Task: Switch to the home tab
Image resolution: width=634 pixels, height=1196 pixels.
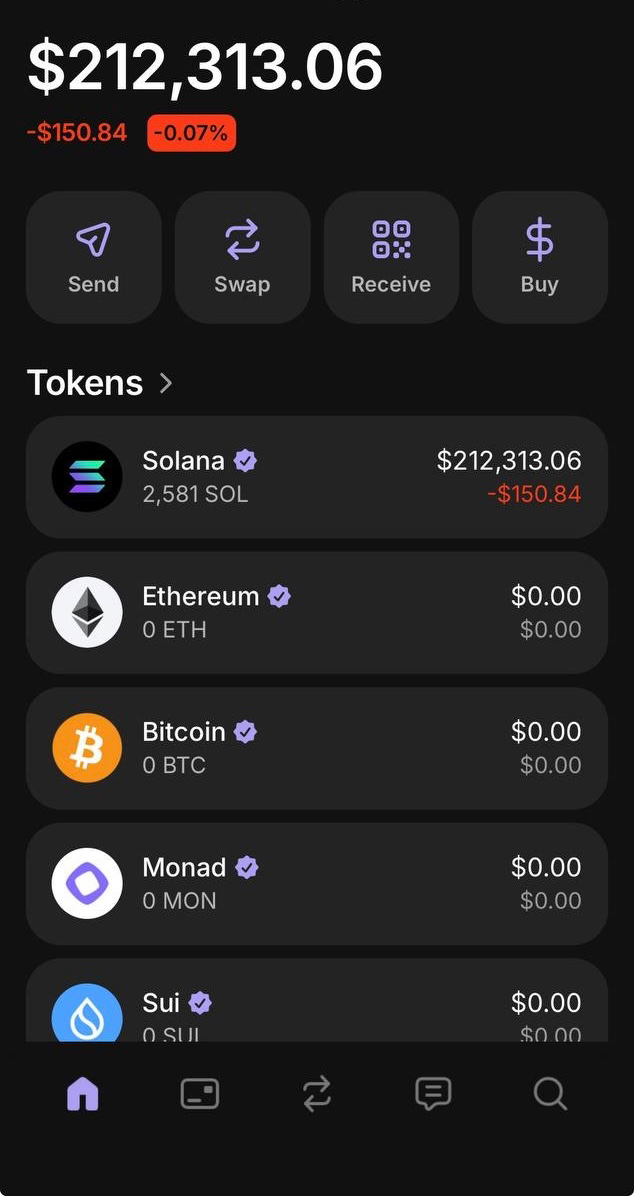Action: coord(83,1094)
